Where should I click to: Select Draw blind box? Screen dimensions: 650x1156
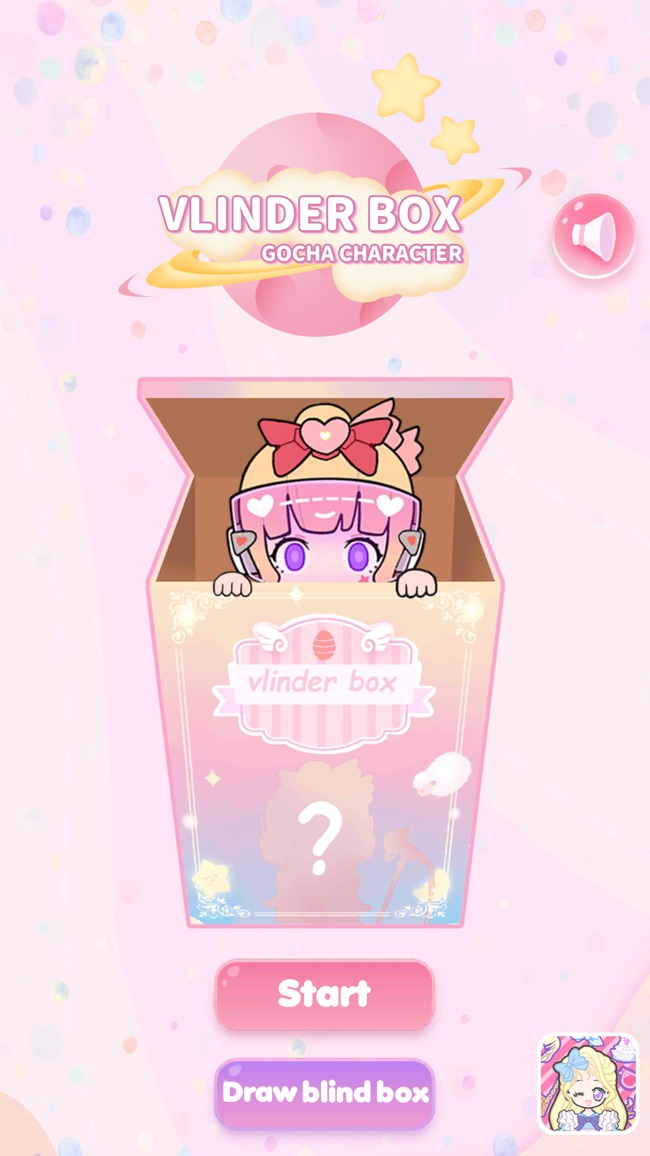(325, 1092)
